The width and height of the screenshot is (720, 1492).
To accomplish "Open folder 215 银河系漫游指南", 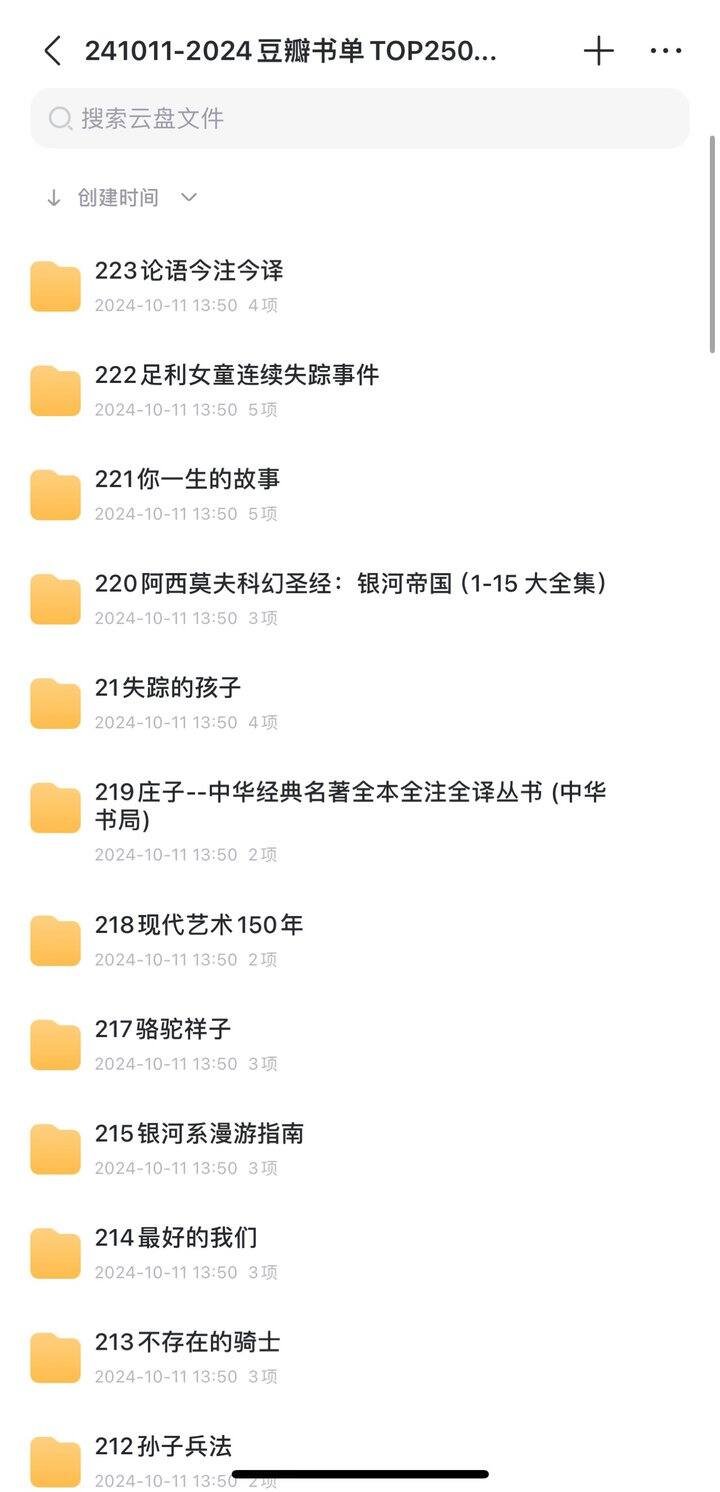I will point(360,1149).
